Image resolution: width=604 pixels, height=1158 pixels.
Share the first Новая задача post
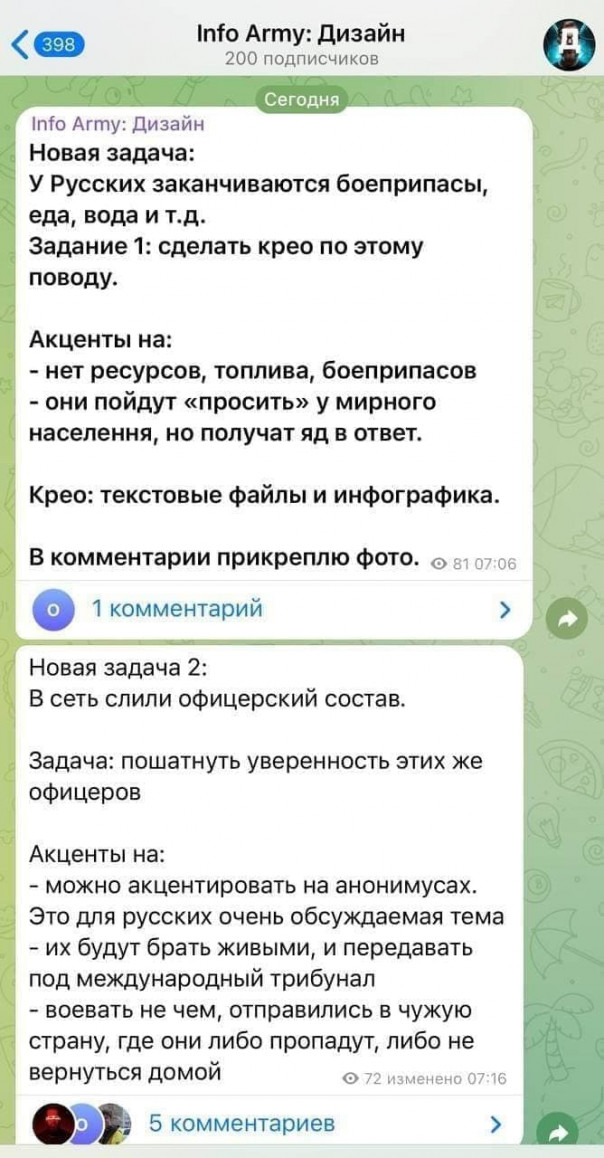(x=567, y=621)
